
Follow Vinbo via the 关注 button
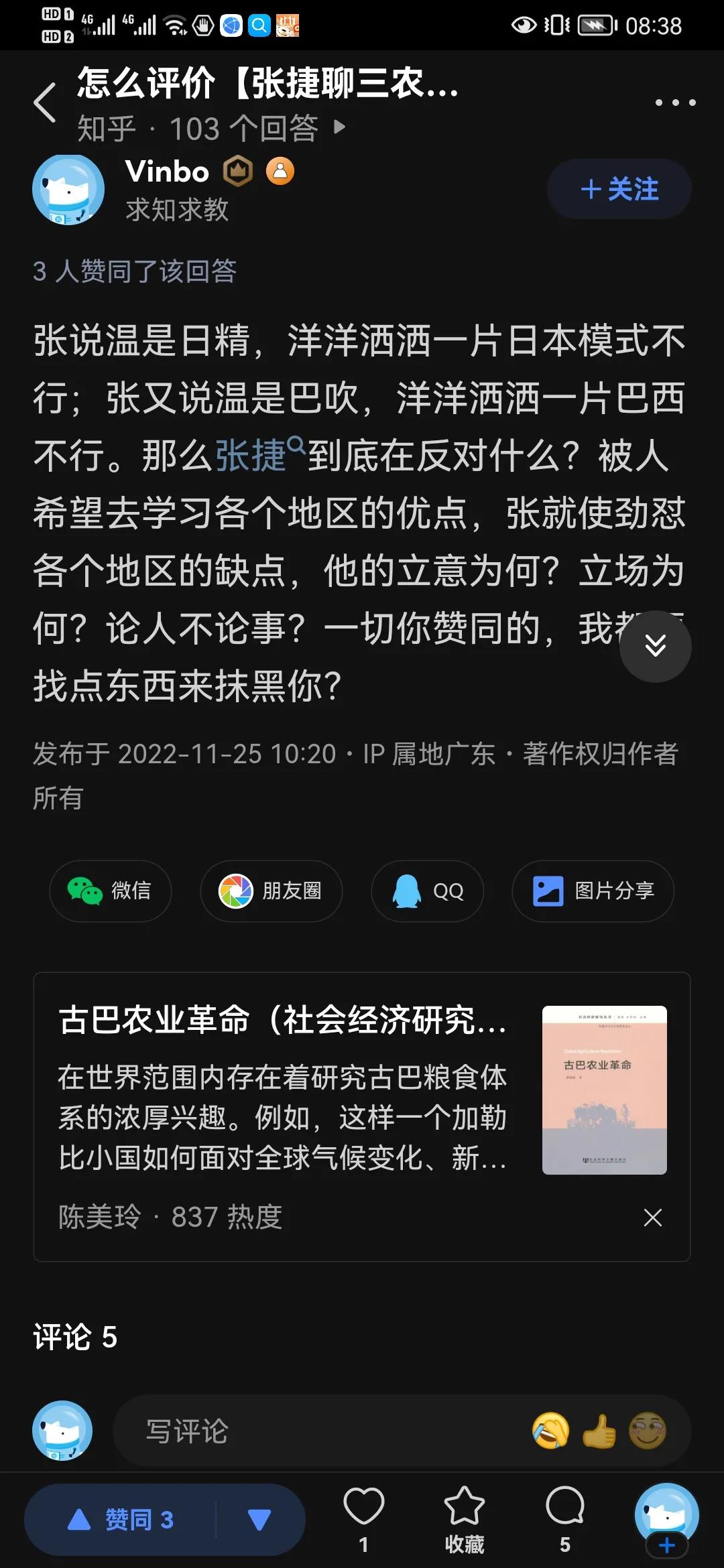point(618,188)
